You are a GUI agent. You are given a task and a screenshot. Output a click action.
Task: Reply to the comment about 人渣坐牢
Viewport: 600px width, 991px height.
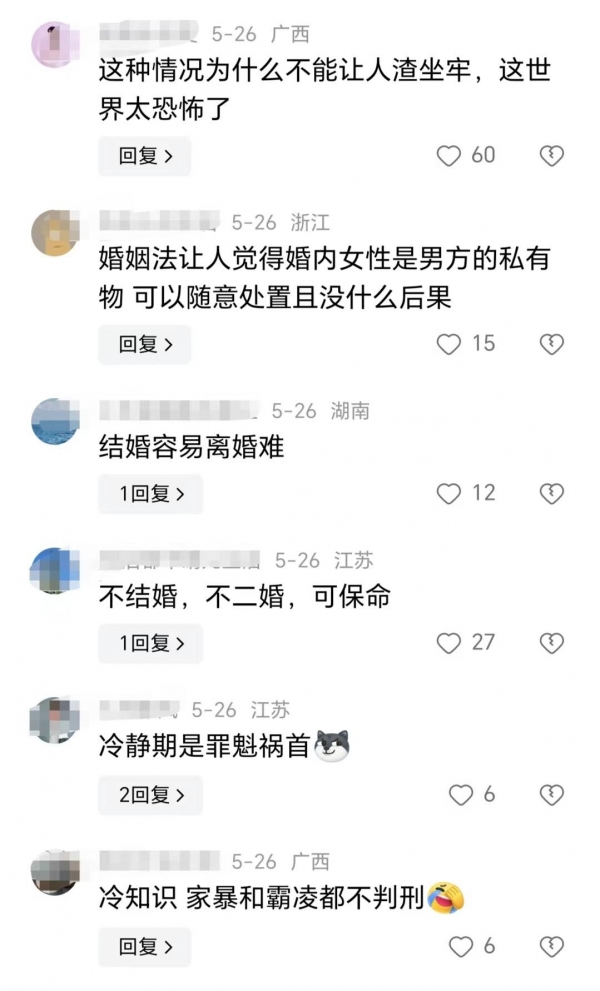[x=144, y=156]
